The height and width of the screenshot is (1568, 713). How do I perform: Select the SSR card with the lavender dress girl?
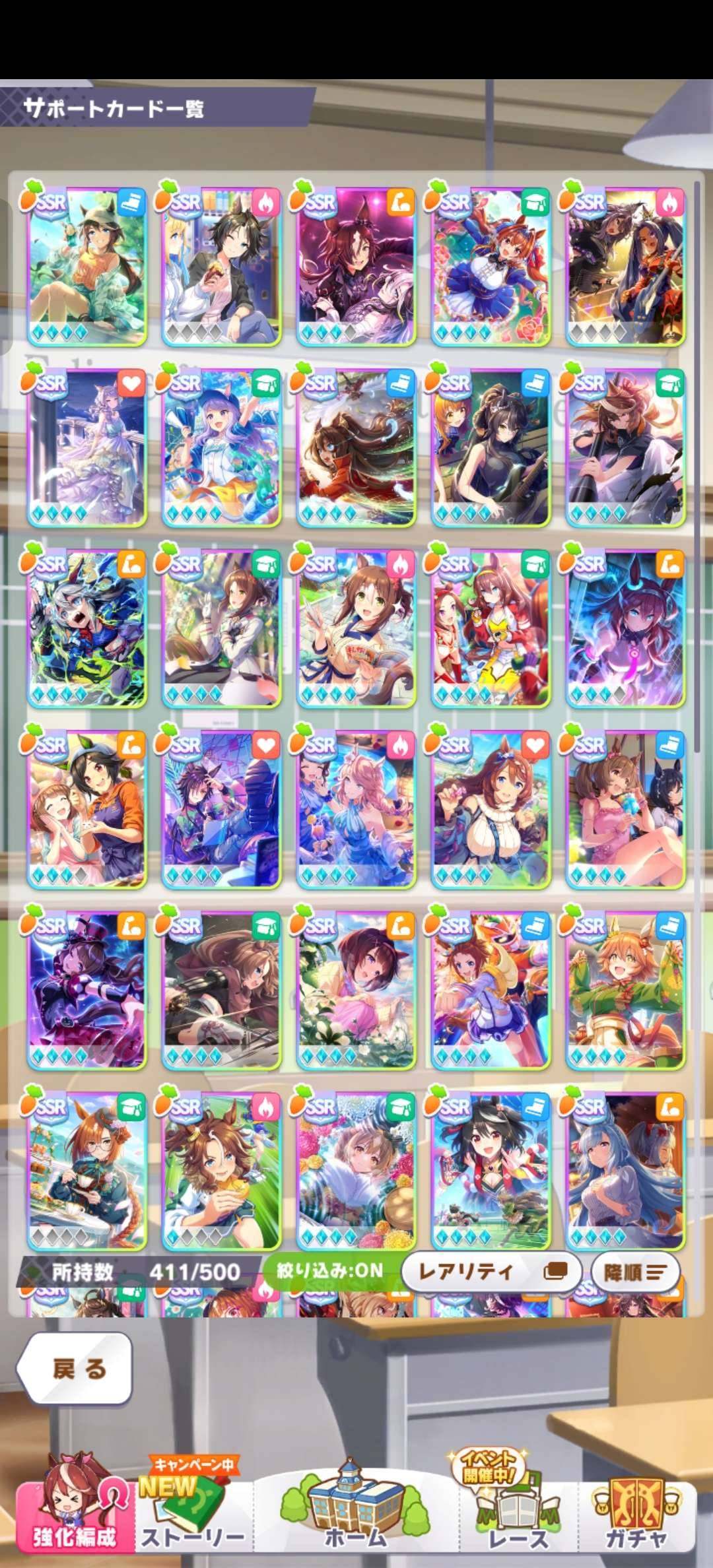coord(87,447)
